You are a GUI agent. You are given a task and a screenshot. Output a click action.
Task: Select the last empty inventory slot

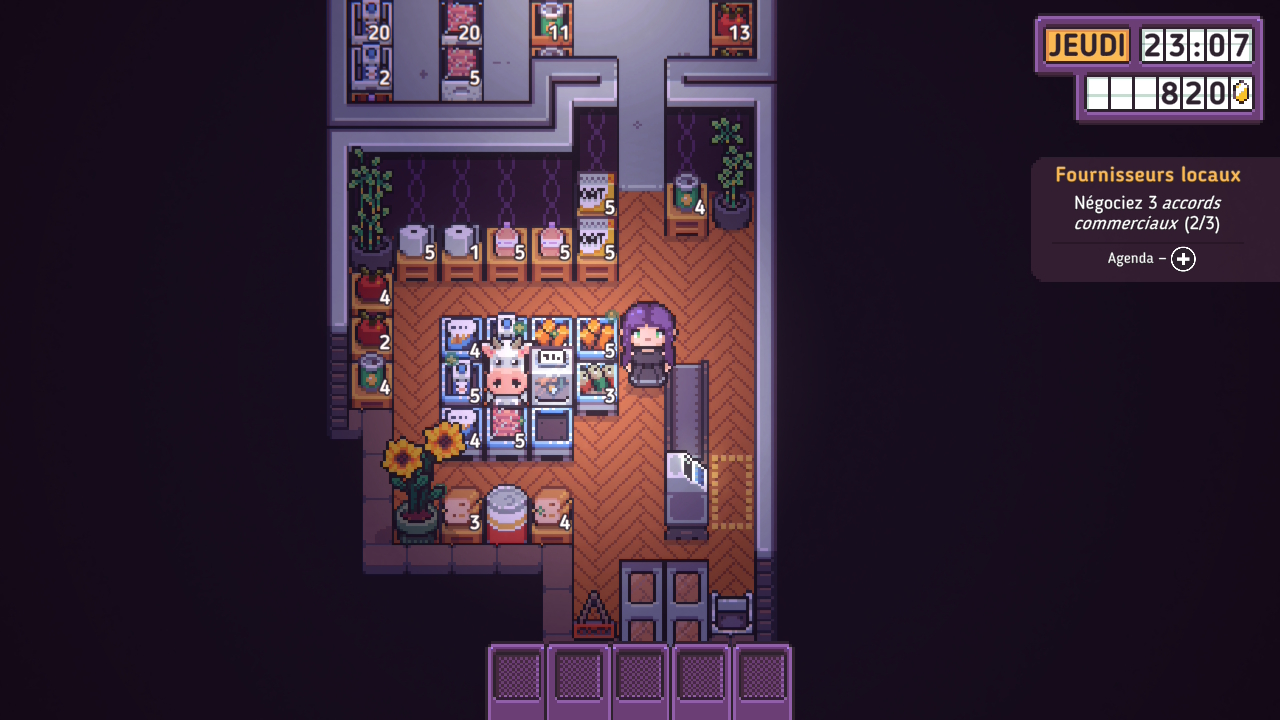point(762,678)
